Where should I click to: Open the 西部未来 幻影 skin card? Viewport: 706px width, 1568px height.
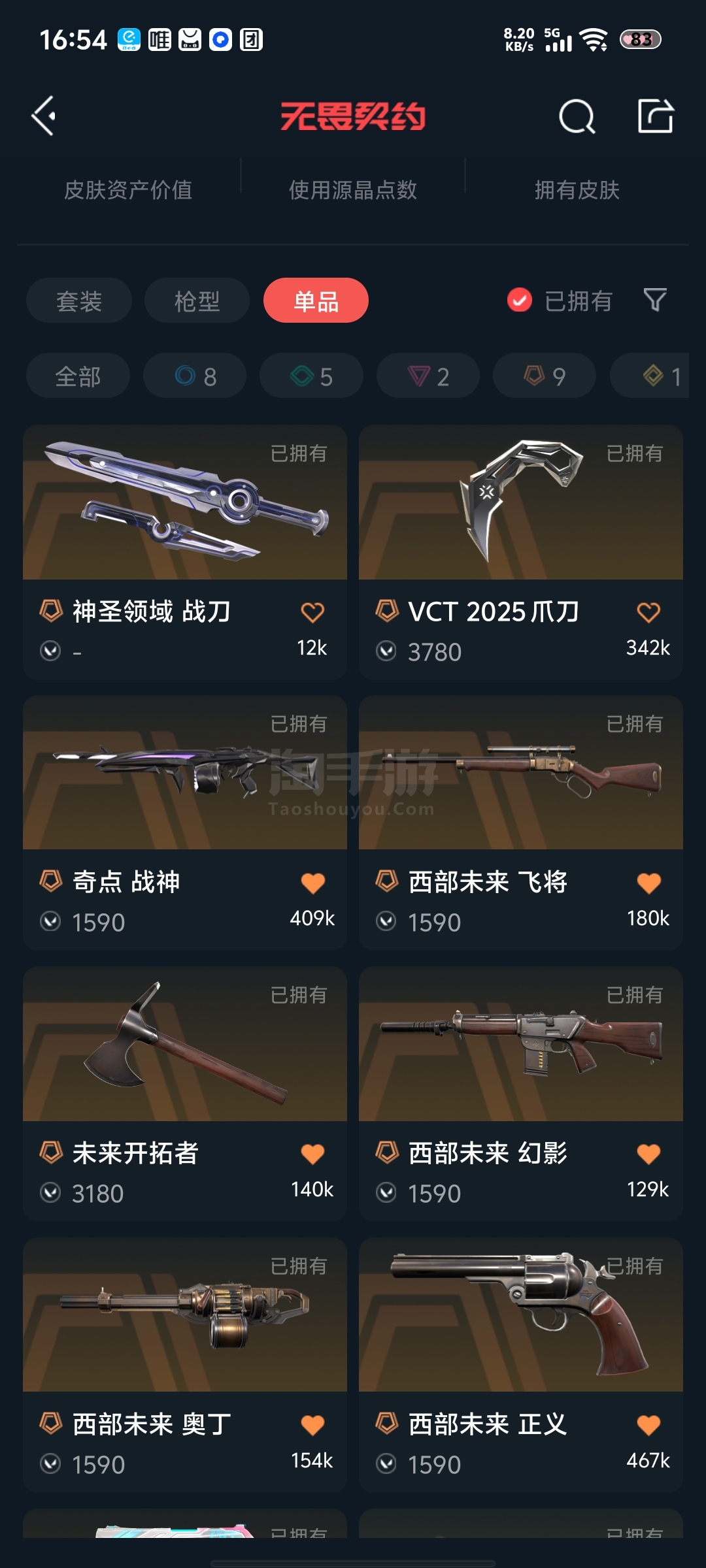pyautogui.click(x=521, y=1094)
